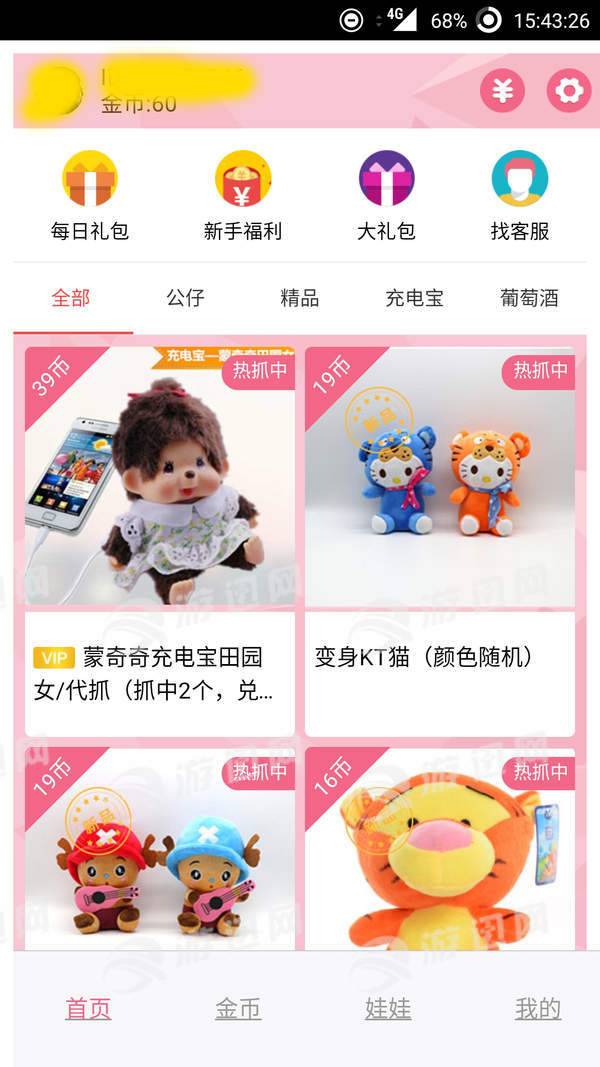Contact support via 找客服
This screenshot has width=600, height=1067.
pyautogui.click(x=520, y=197)
